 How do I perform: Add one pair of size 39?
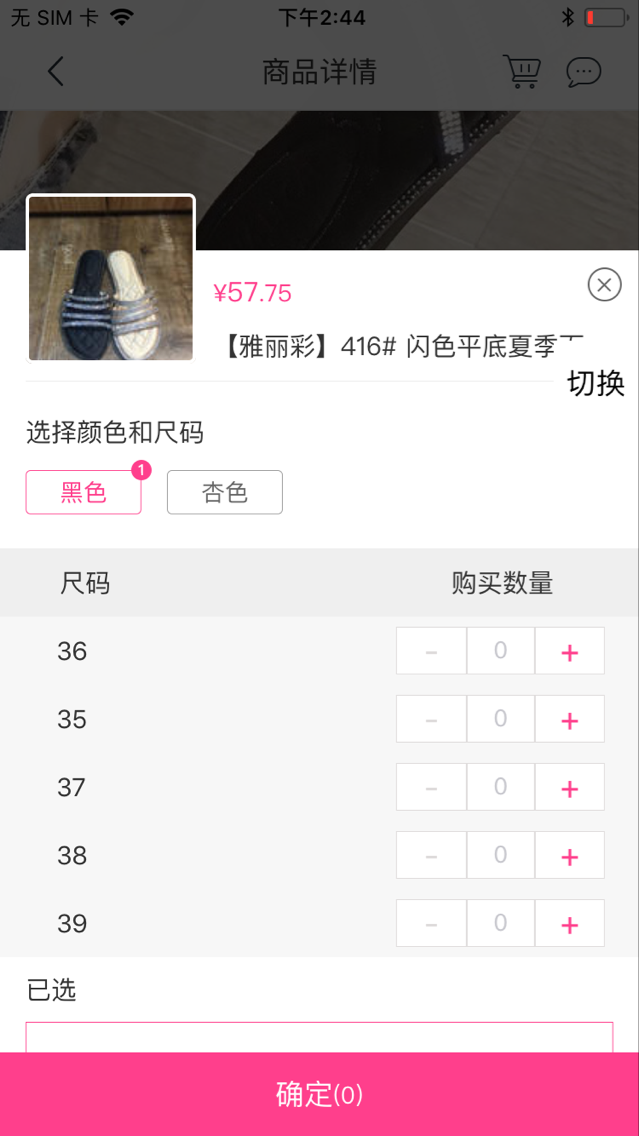570,924
